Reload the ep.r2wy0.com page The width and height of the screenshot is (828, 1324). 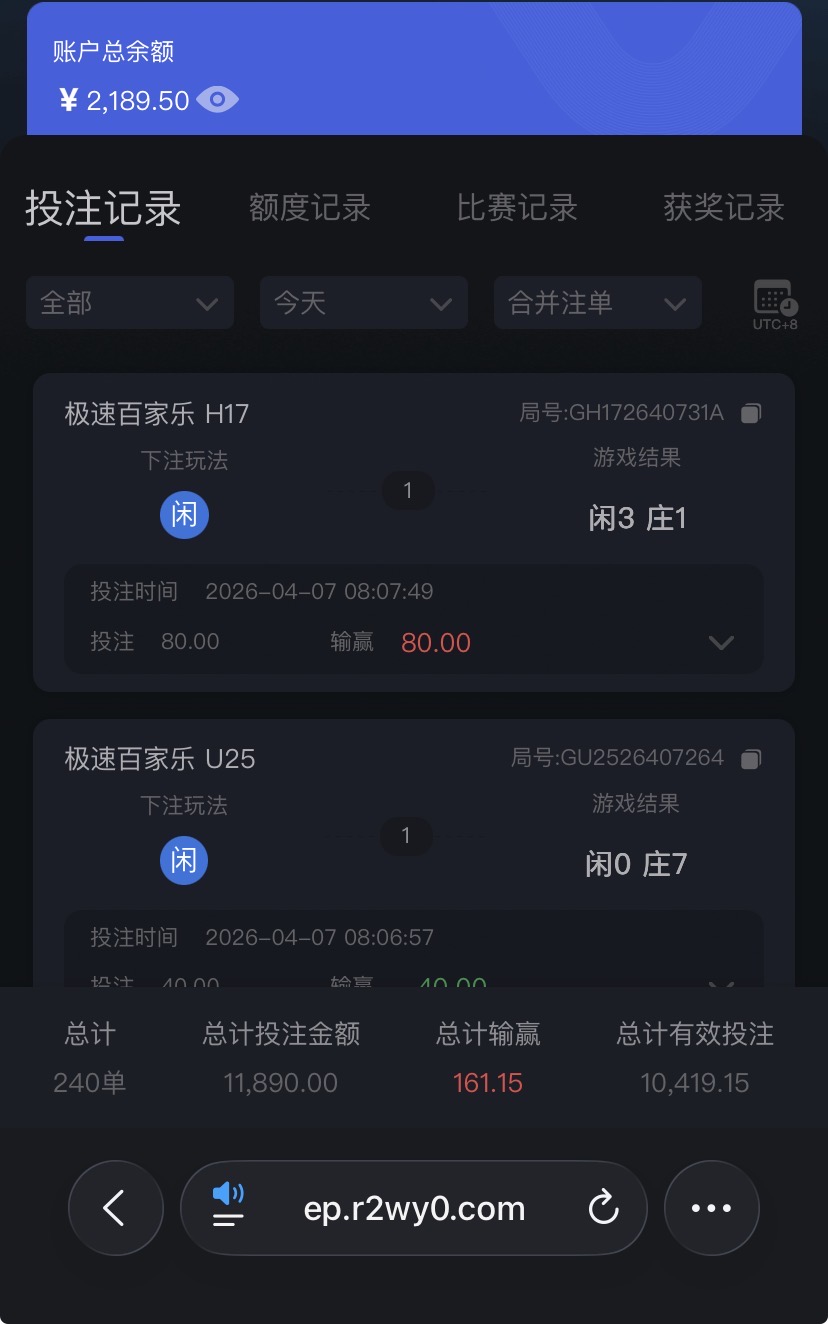604,1208
